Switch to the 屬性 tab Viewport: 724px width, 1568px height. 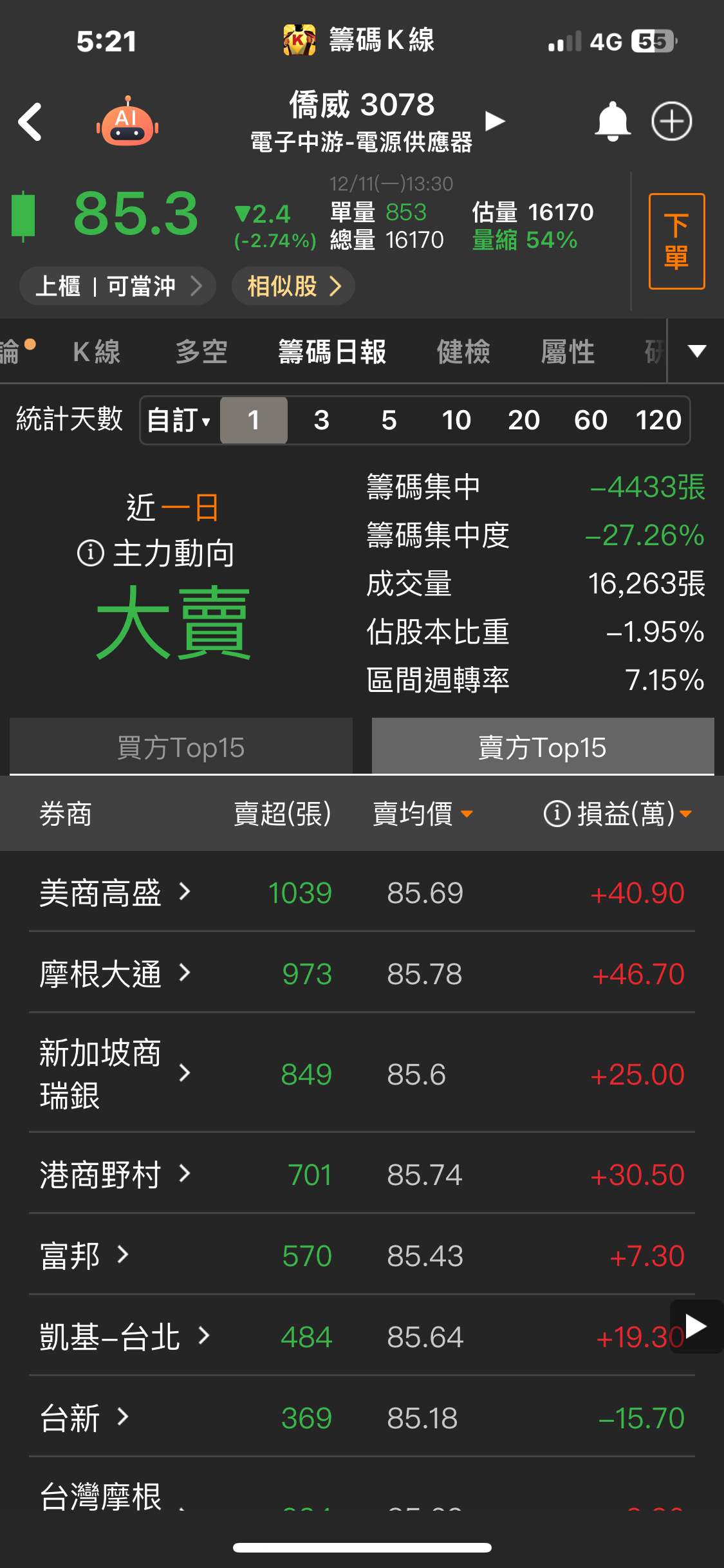click(568, 352)
